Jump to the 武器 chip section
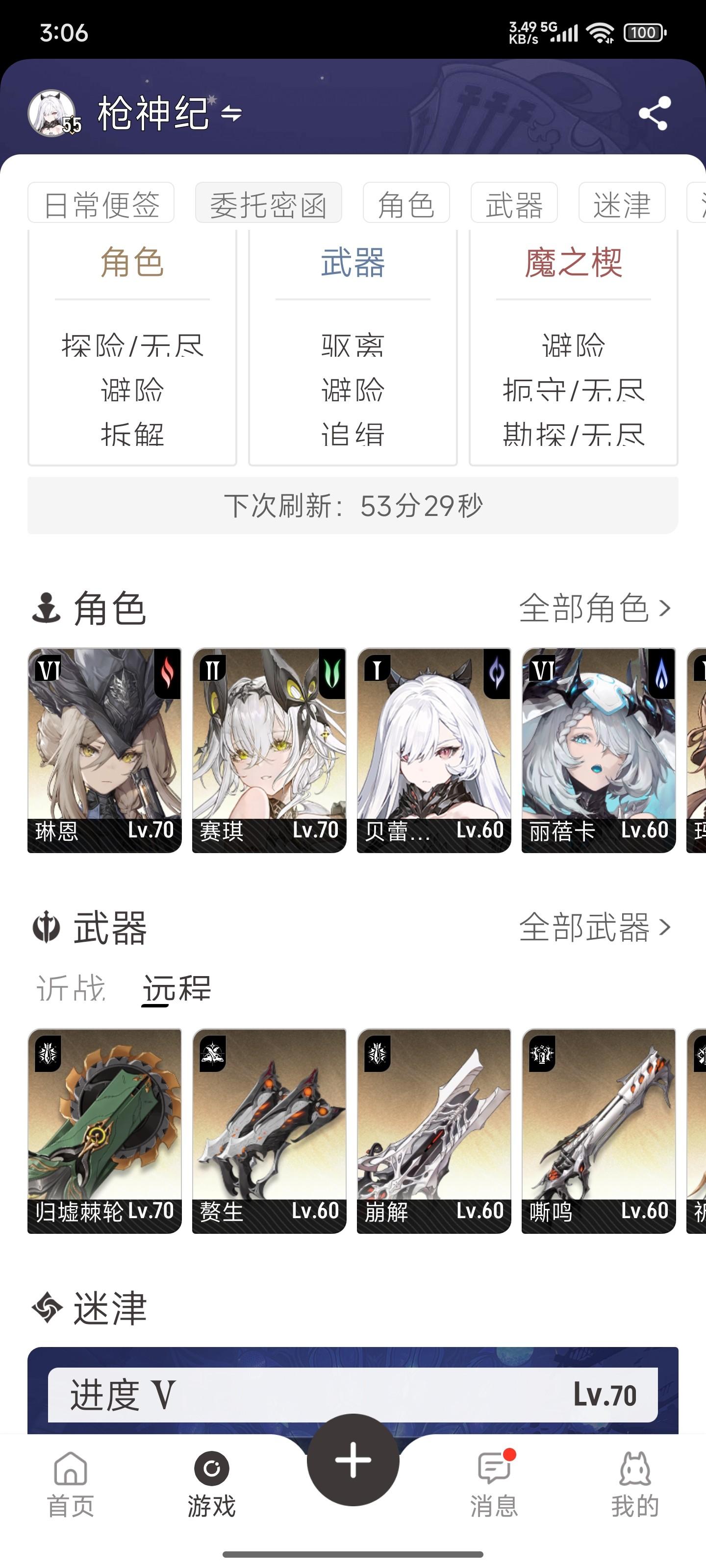 513,204
